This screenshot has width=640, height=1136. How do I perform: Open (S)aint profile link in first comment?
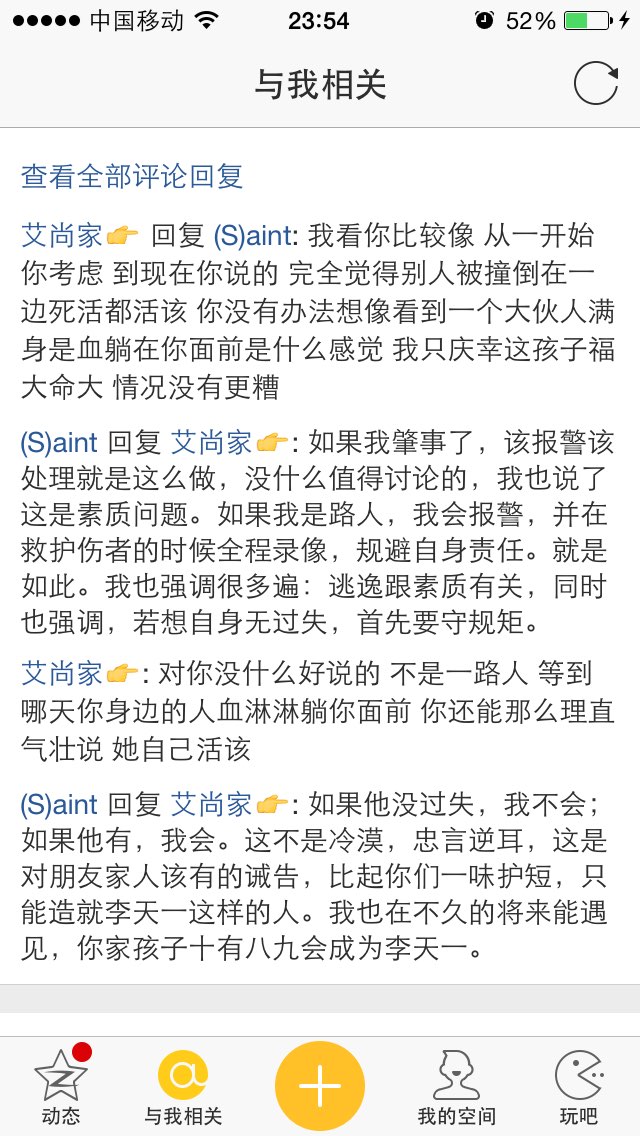[x=253, y=236]
